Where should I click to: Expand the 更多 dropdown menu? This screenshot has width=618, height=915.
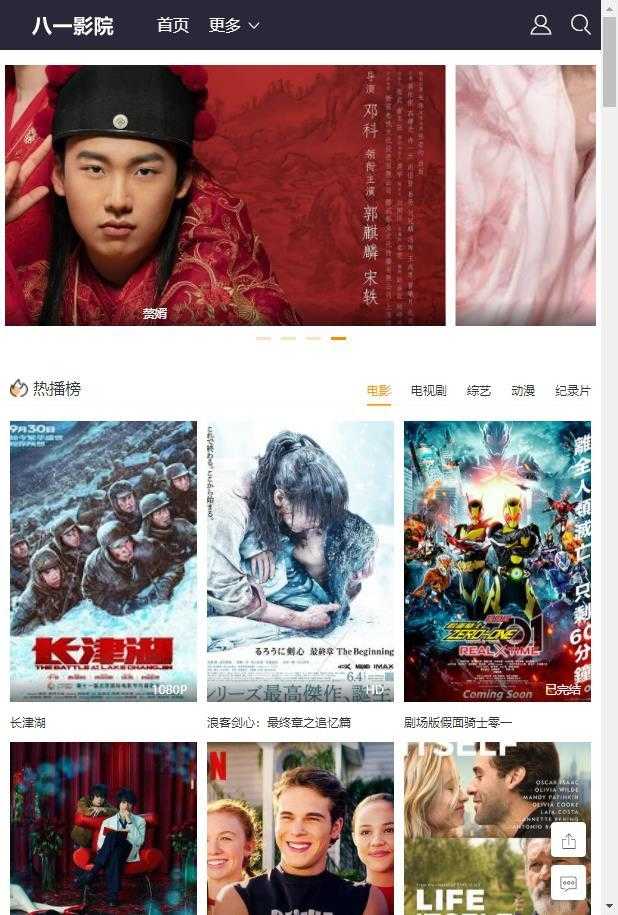coord(234,25)
